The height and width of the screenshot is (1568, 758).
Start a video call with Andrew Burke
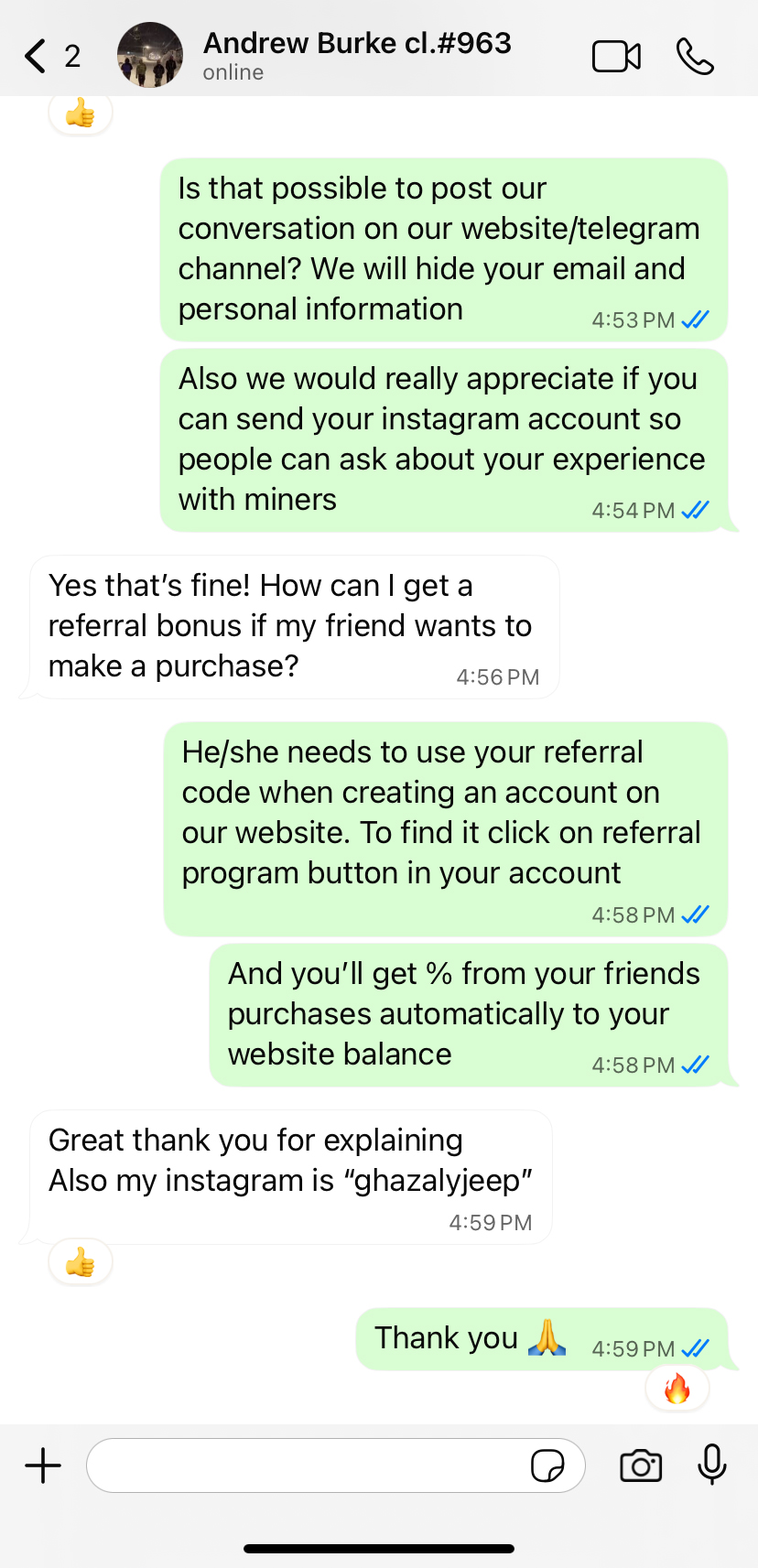tap(616, 57)
